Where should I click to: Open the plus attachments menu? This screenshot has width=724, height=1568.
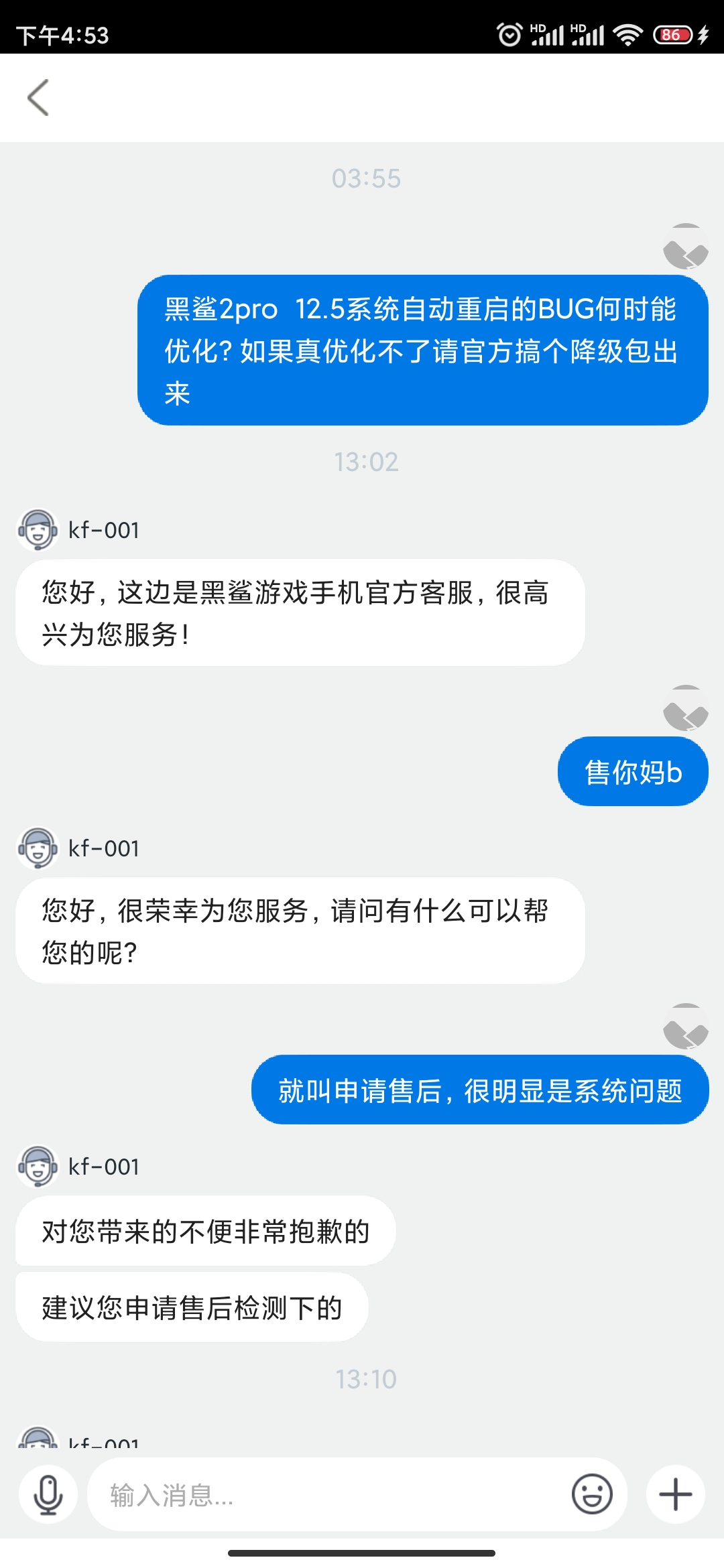(x=676, y=1494)
